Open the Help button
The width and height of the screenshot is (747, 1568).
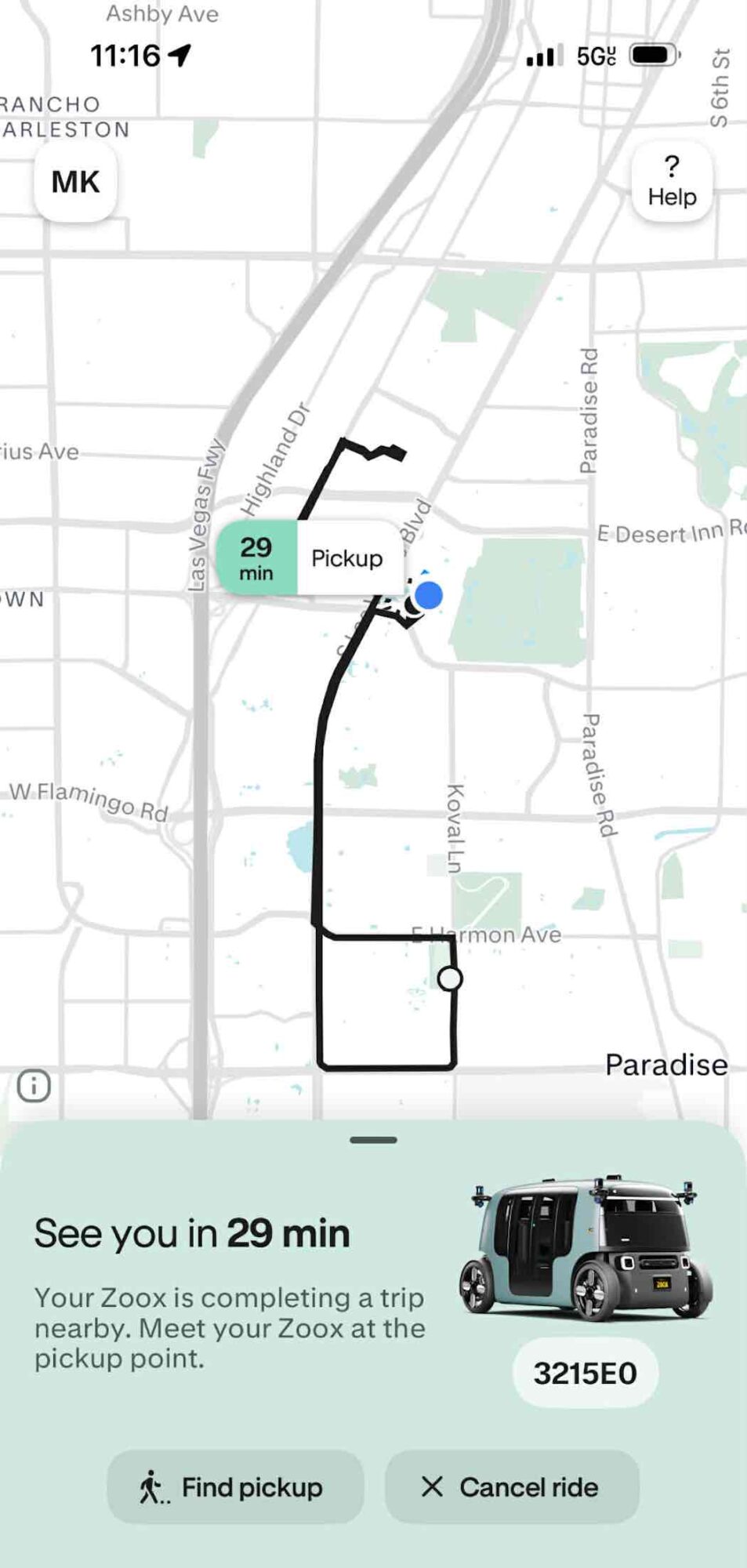(x=672, y=182)
